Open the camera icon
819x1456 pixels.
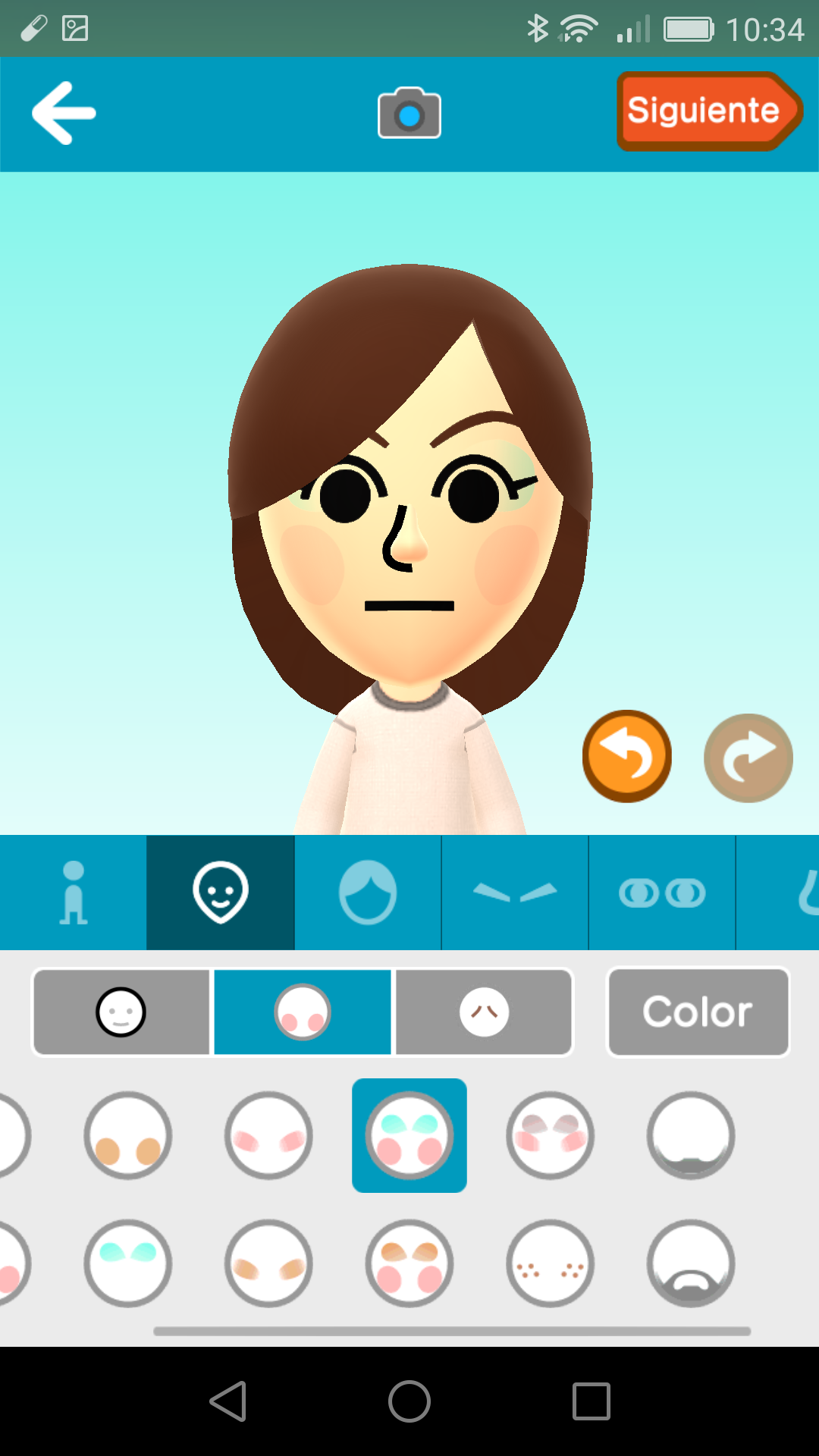[x=409, y=114]
